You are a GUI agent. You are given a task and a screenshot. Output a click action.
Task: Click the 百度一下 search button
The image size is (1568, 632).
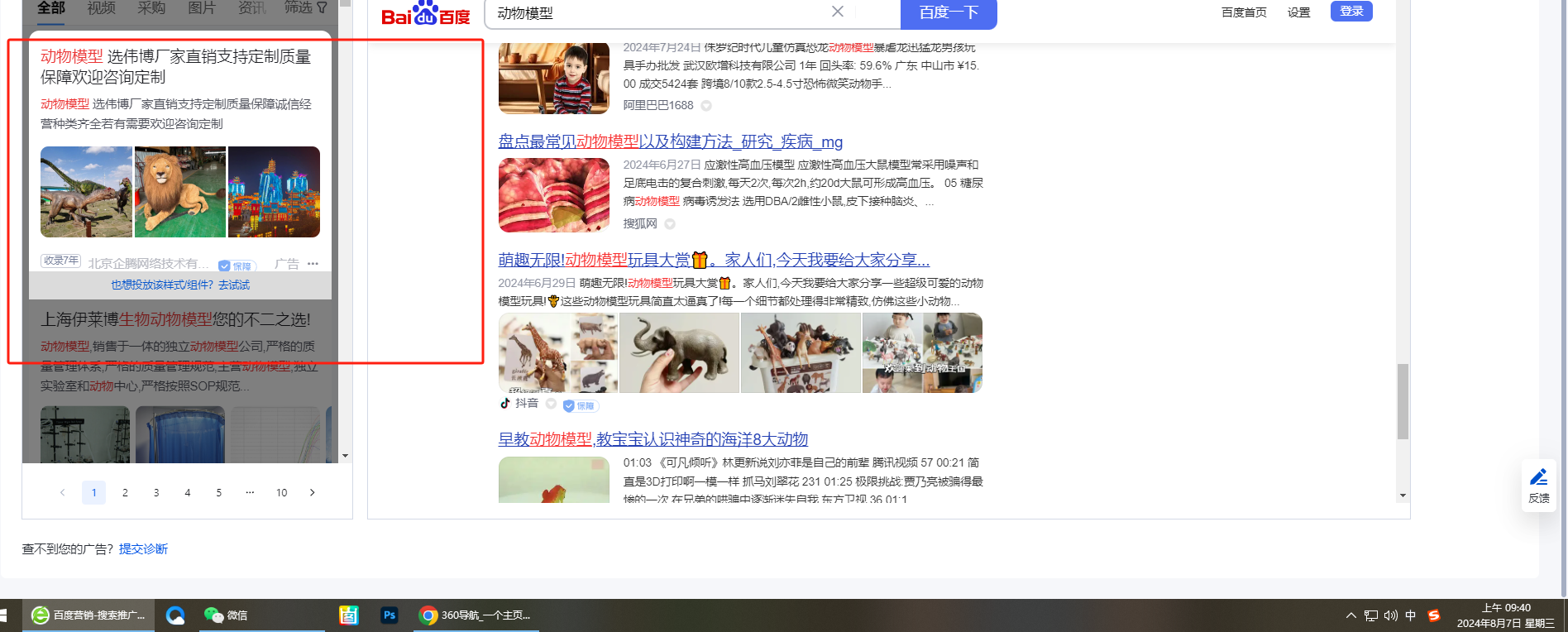click(x=949, y=13)
